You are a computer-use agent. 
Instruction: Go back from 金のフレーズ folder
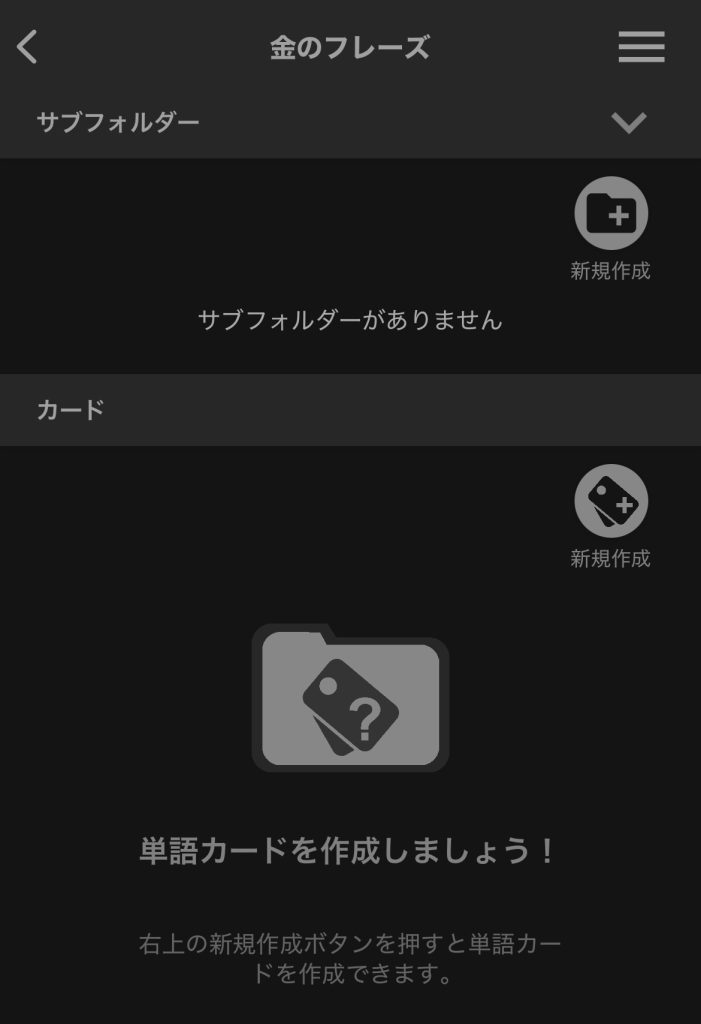click(28, 47)
